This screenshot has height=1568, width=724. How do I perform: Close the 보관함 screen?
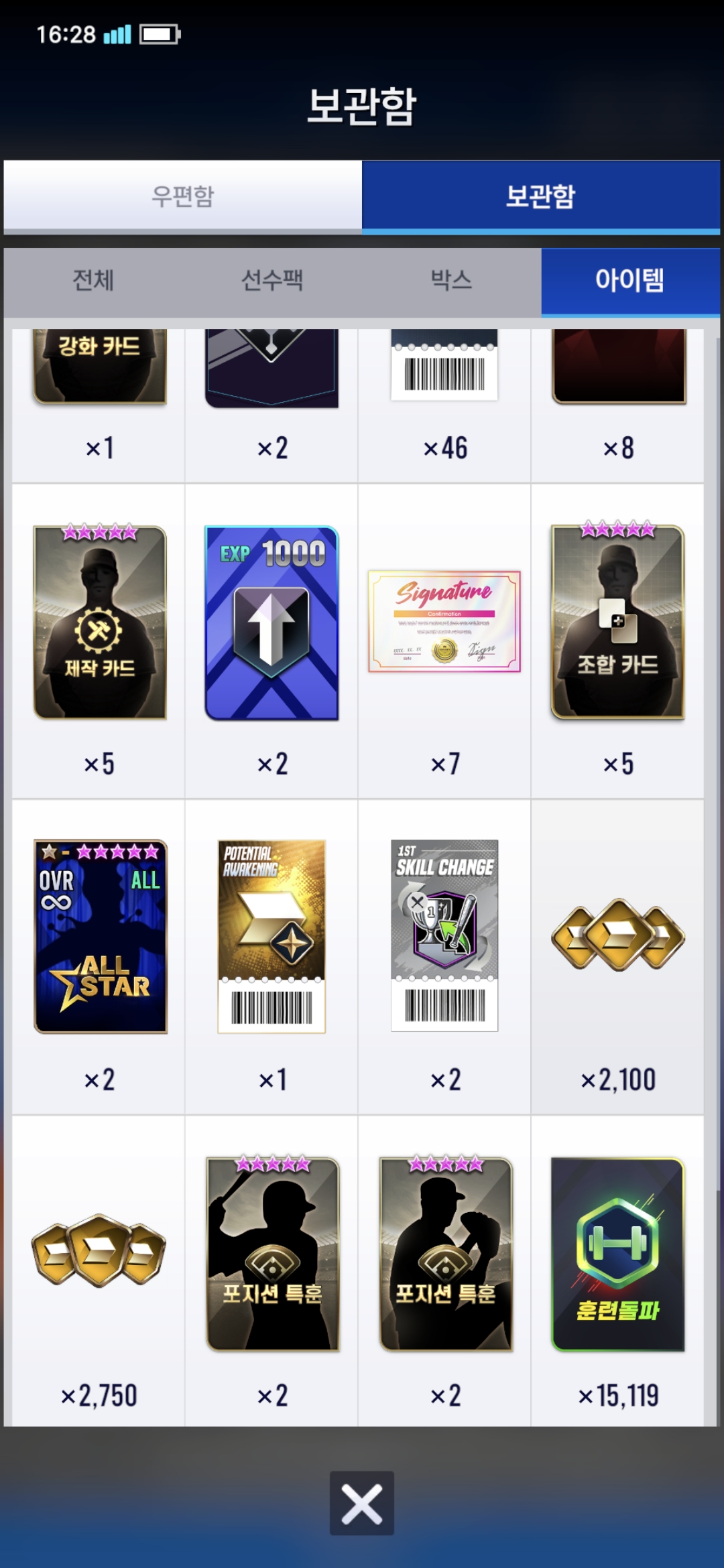(361, 1503)
